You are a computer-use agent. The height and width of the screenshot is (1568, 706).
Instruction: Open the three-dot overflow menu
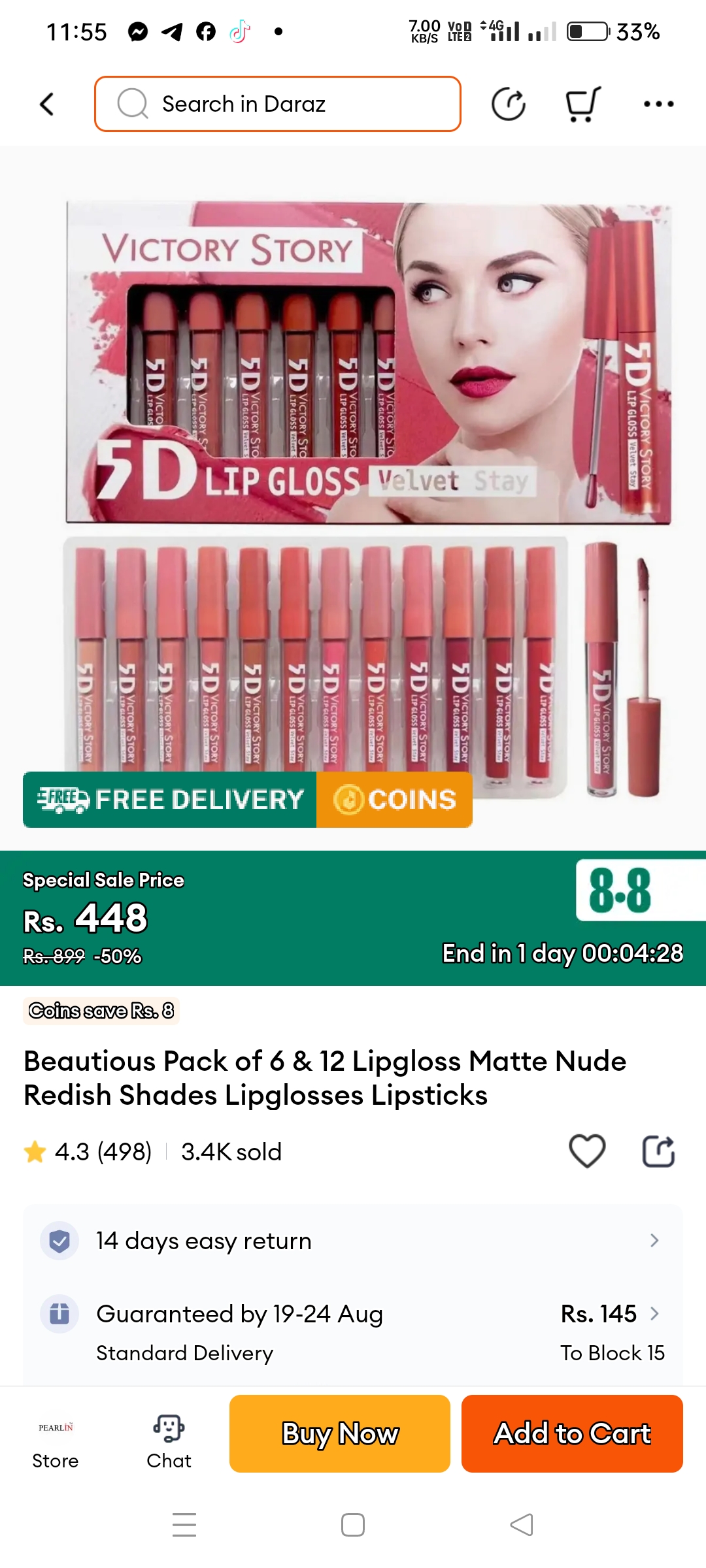(x=658, y=104)
